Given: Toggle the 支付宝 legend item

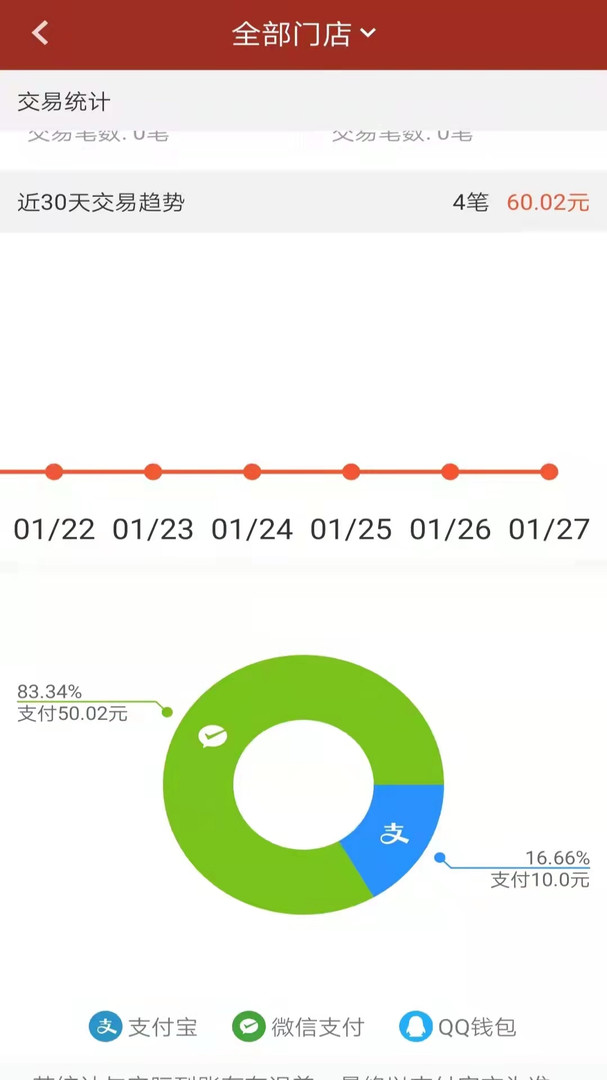Looking at the screenshot, I should click(x=143, y=1027).
